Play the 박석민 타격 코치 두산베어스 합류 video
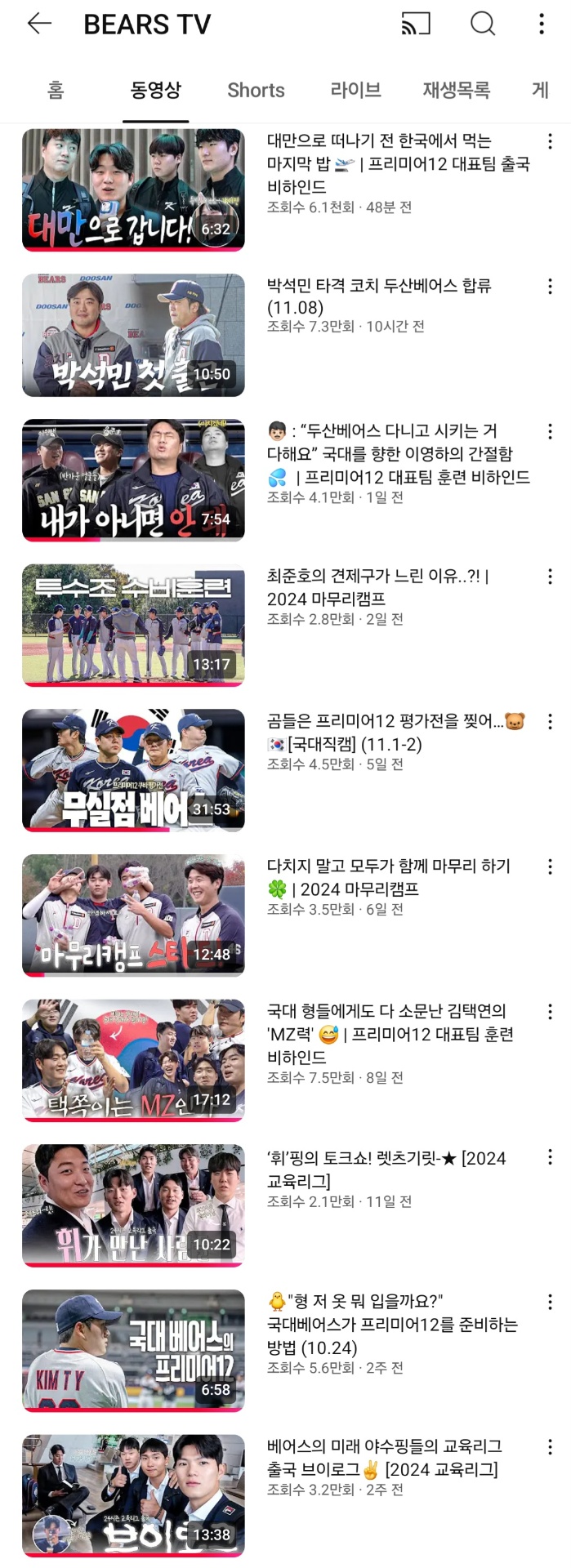Viewport: 571px width, 1568px height. pos(133,335)
